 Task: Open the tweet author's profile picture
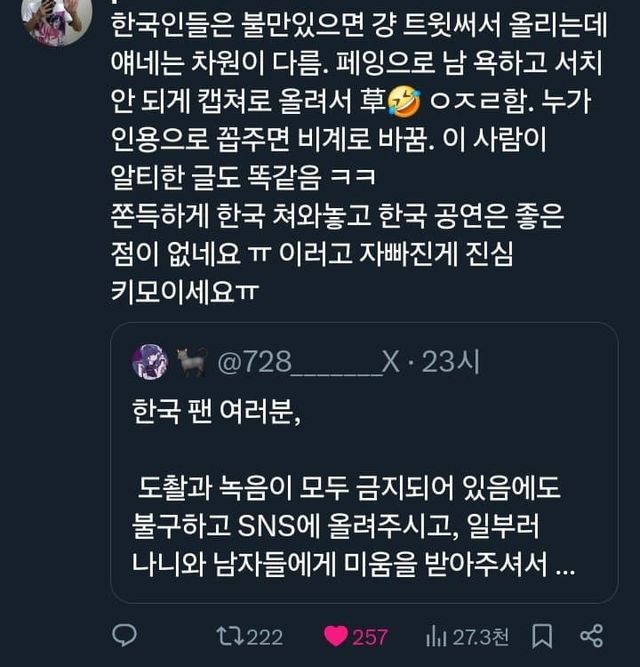click(57, 17)
